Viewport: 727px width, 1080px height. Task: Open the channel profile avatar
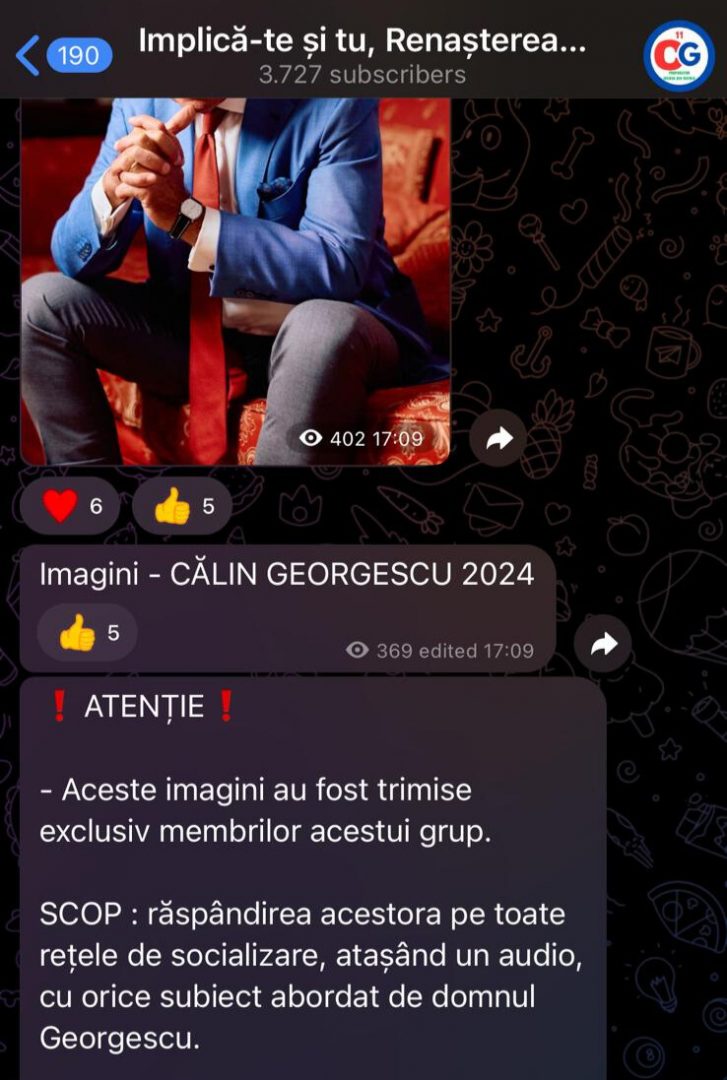(679, 55)
